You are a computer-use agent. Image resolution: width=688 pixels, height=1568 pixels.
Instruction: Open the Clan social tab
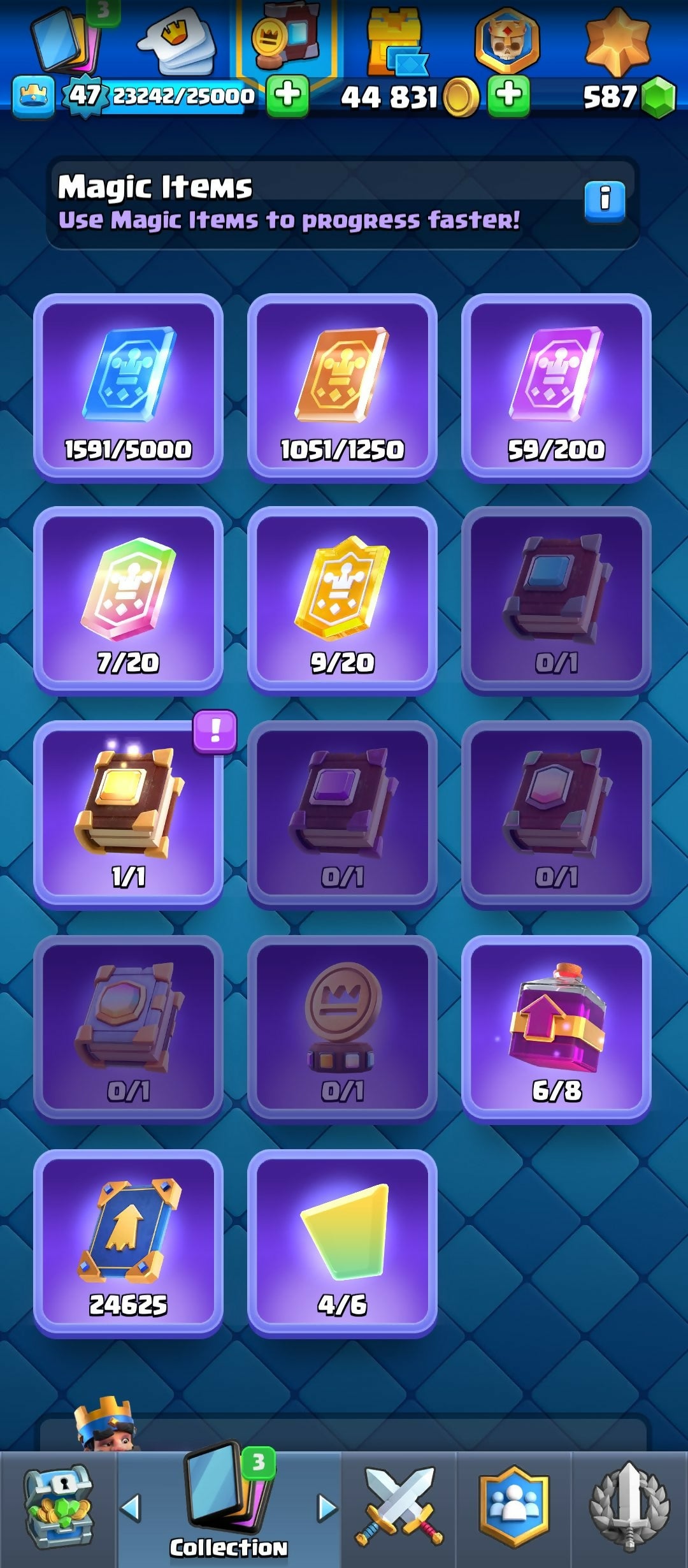513,1509
